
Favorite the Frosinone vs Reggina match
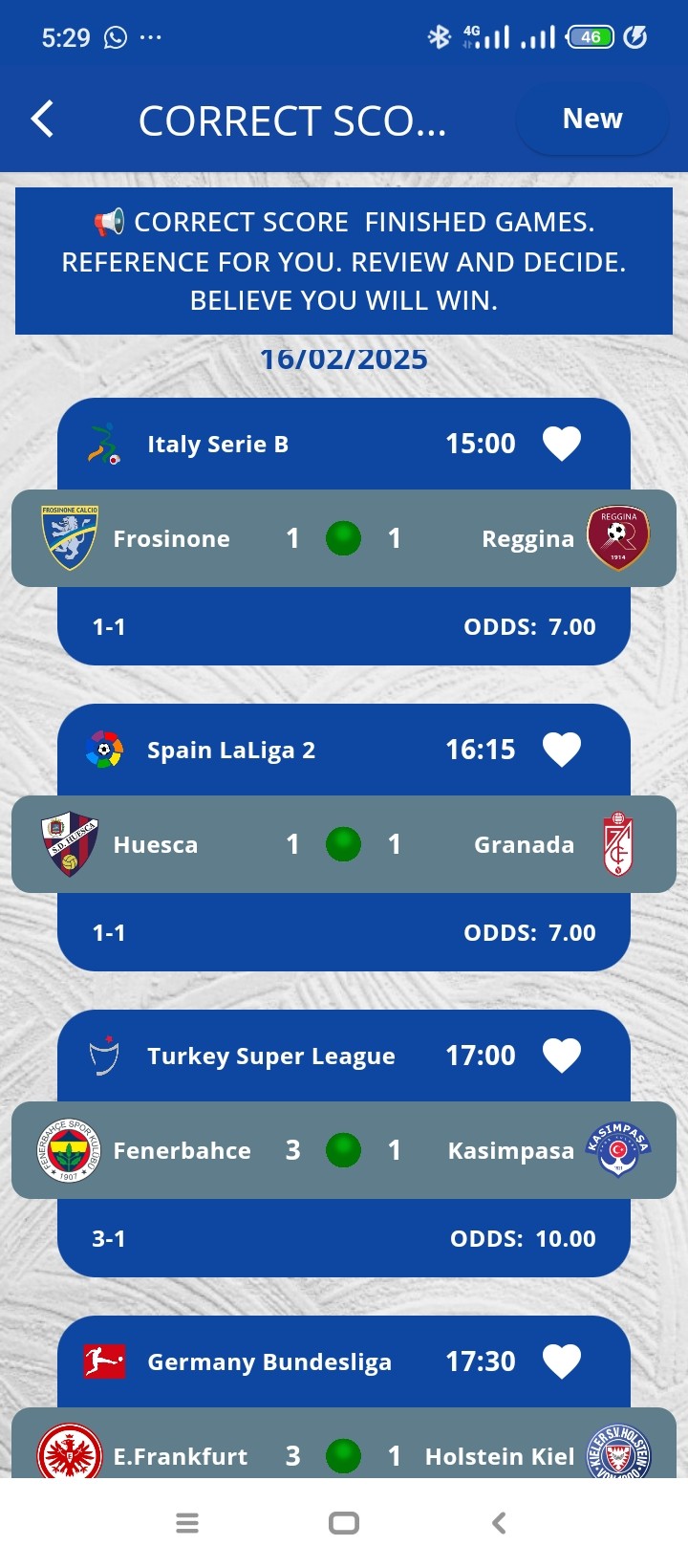pos(562,443)
